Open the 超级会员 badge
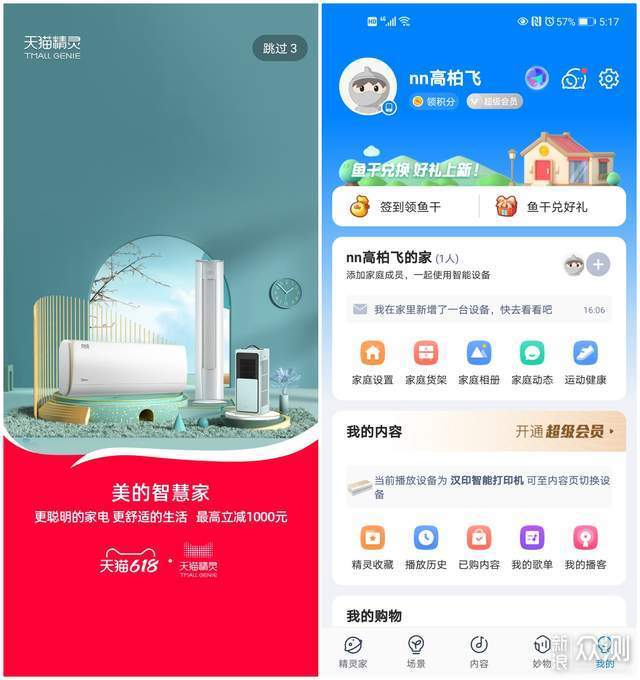 pyautogui.click(x=496, y=101)
